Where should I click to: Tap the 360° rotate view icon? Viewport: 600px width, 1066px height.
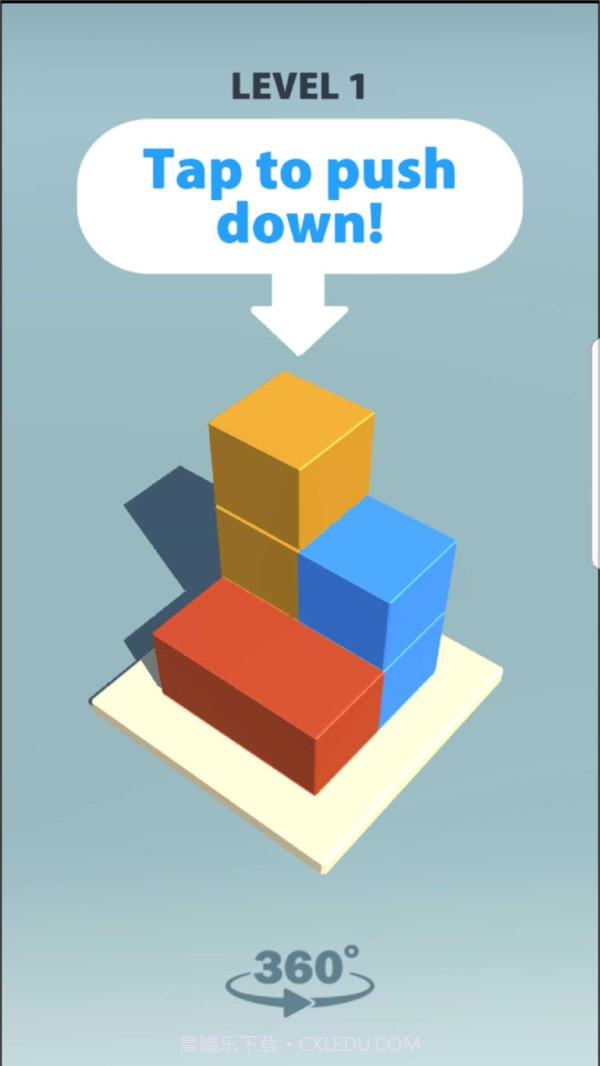pyautogui.click(x=300, y=980)
